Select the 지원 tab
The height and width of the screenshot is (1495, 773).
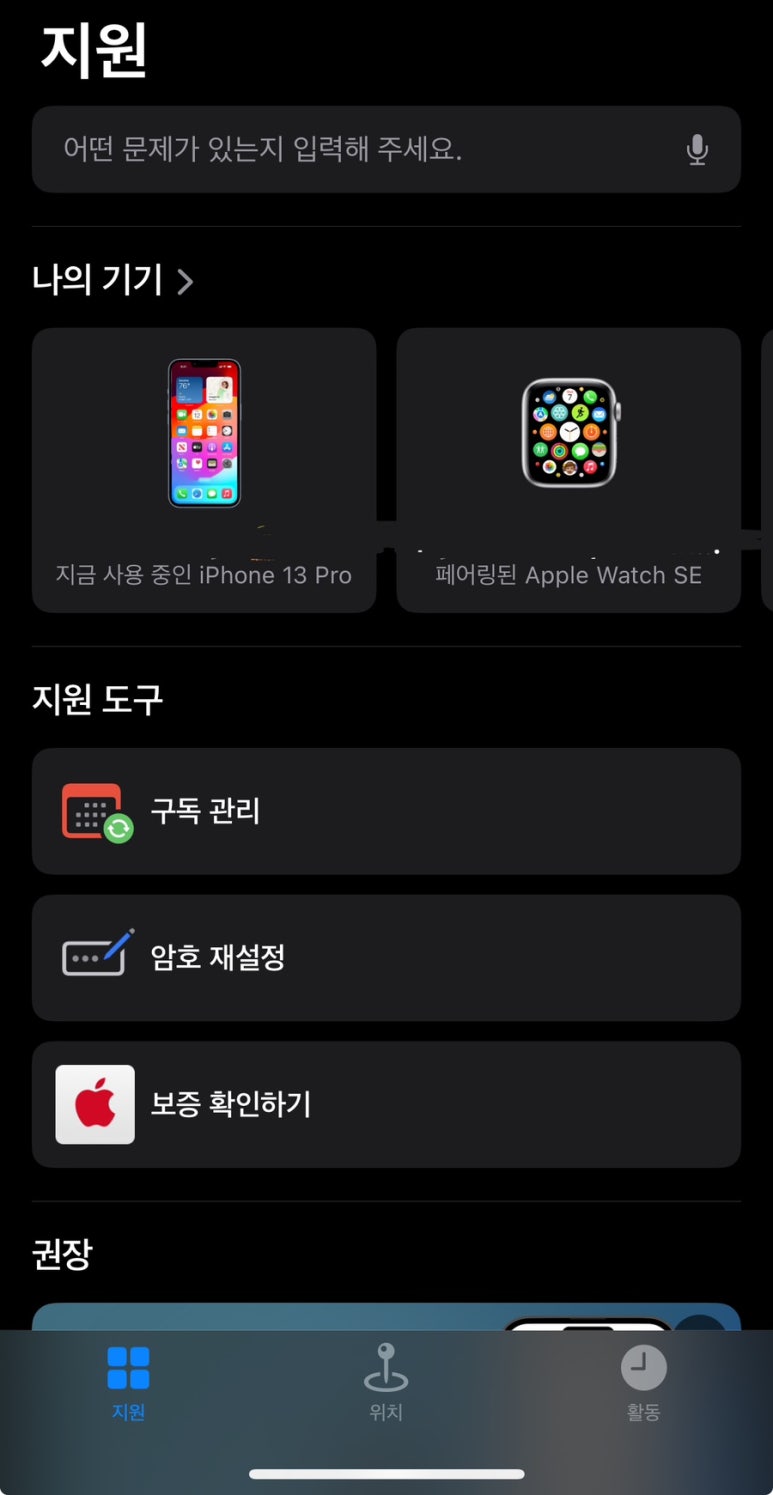(x=128, y=1383)
